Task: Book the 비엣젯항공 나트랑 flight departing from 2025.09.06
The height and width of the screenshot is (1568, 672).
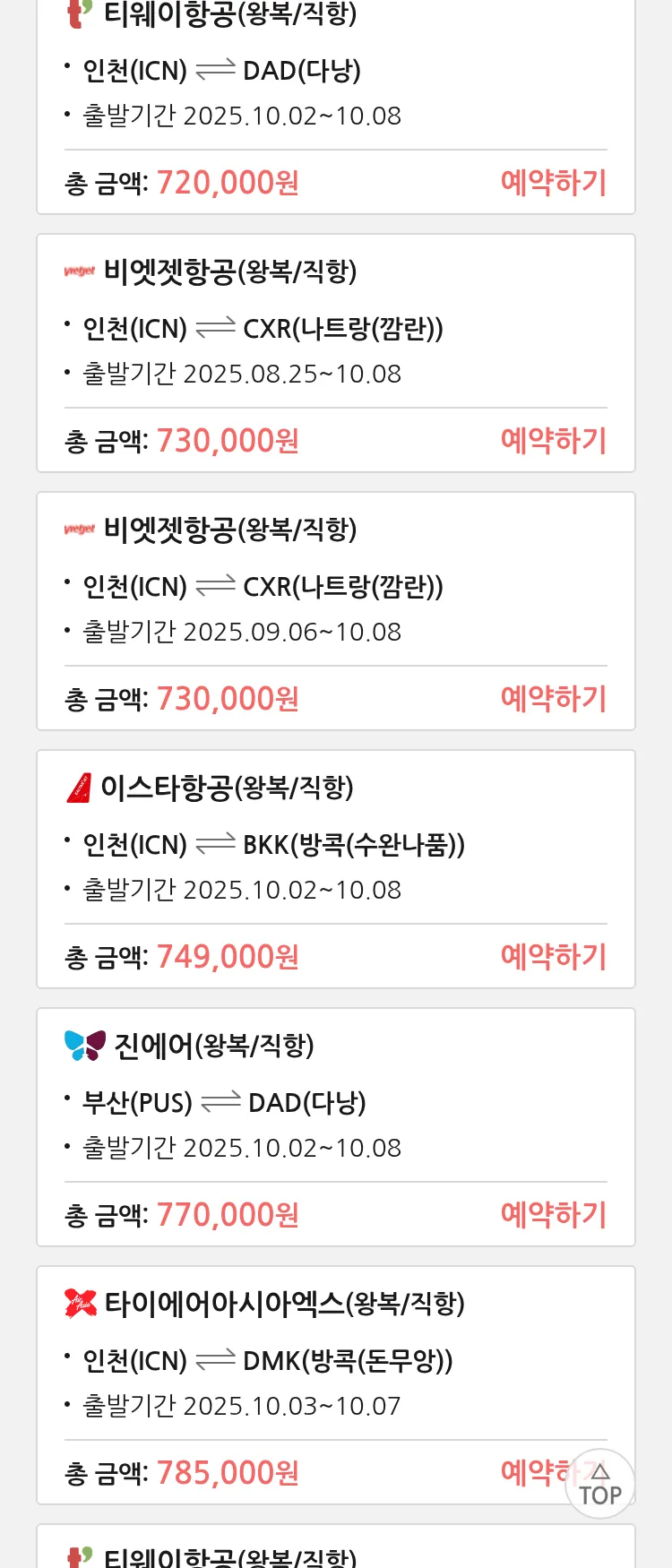Action: point(553,699)
